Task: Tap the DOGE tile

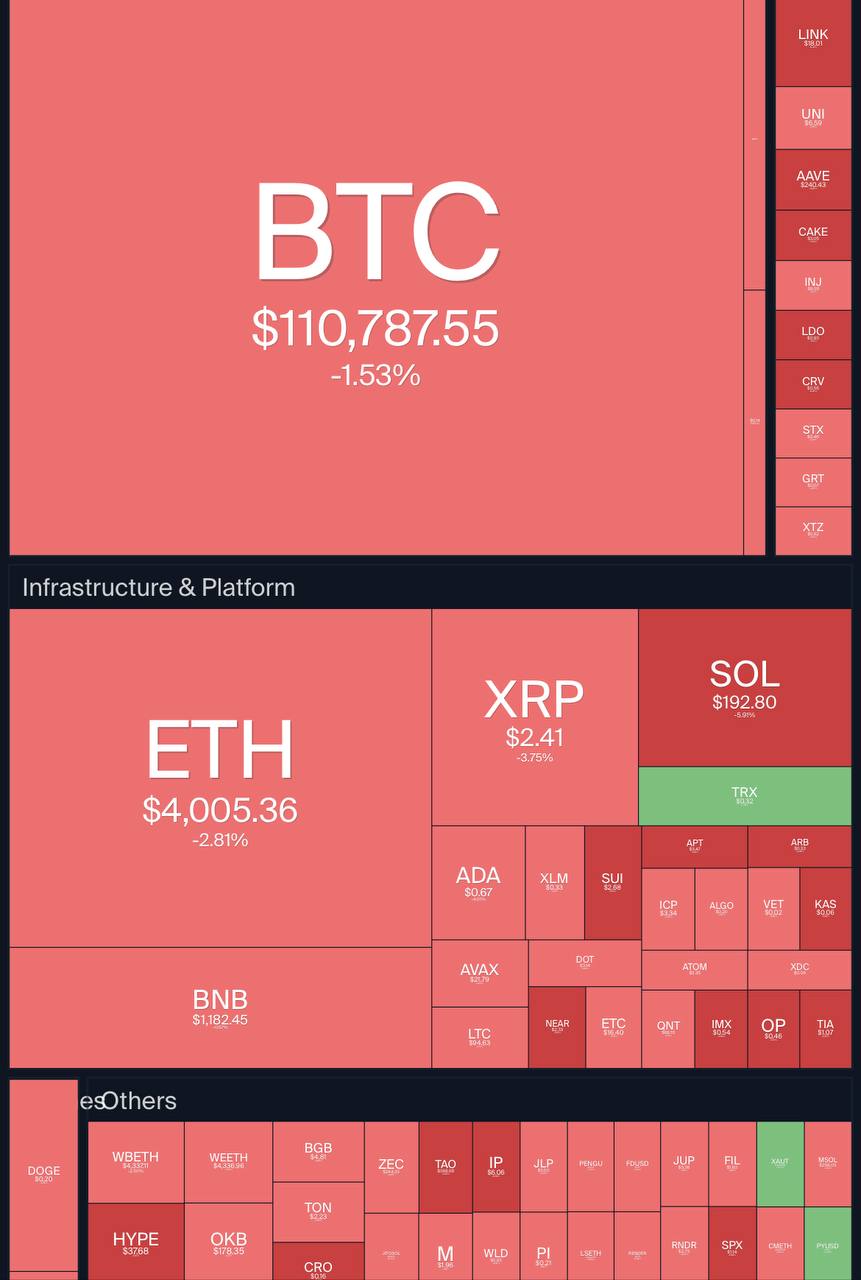Action: pyautogui.click(x=44, y=1174)
